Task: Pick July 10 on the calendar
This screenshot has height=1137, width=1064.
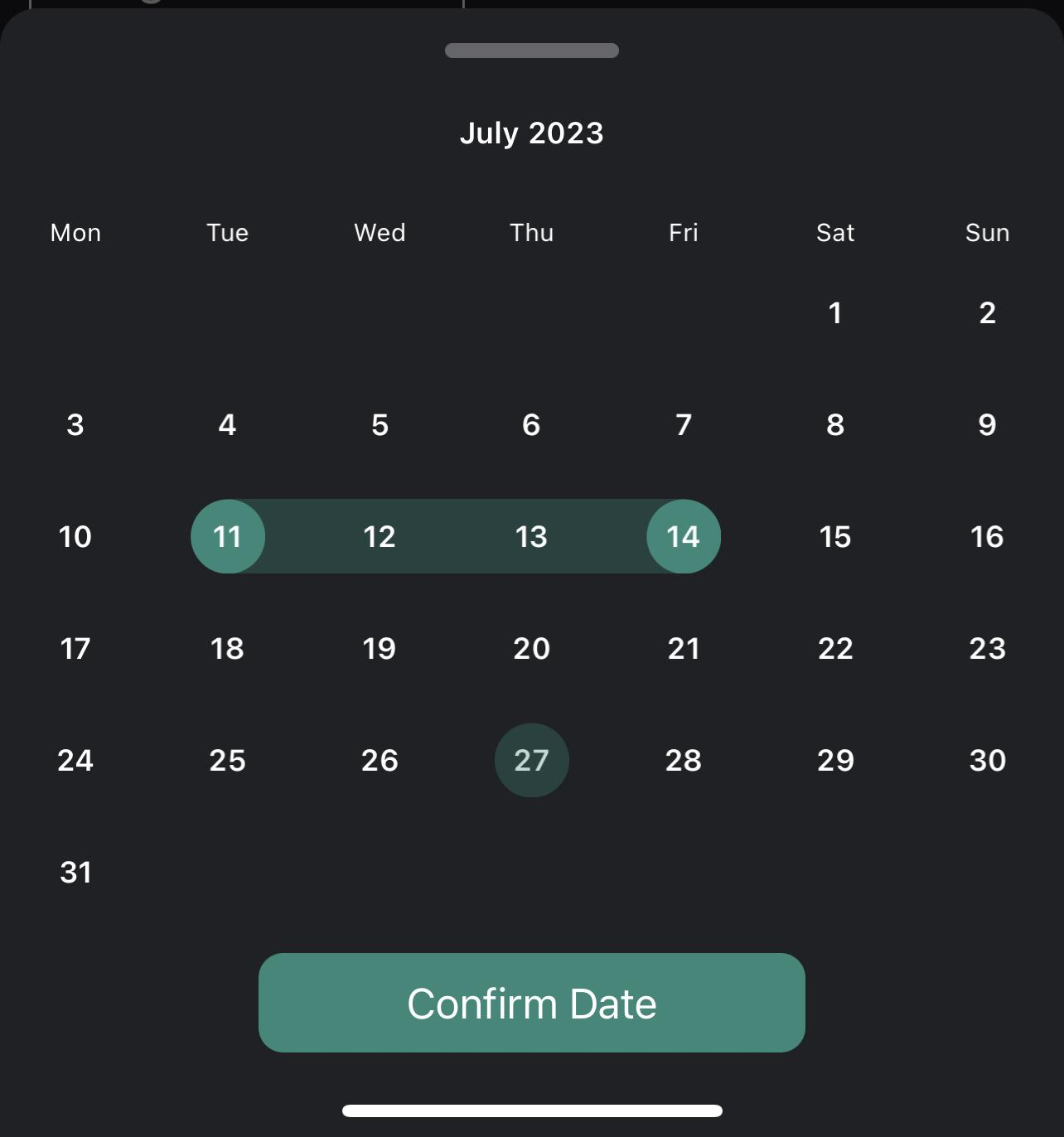Action: [75, 536]
